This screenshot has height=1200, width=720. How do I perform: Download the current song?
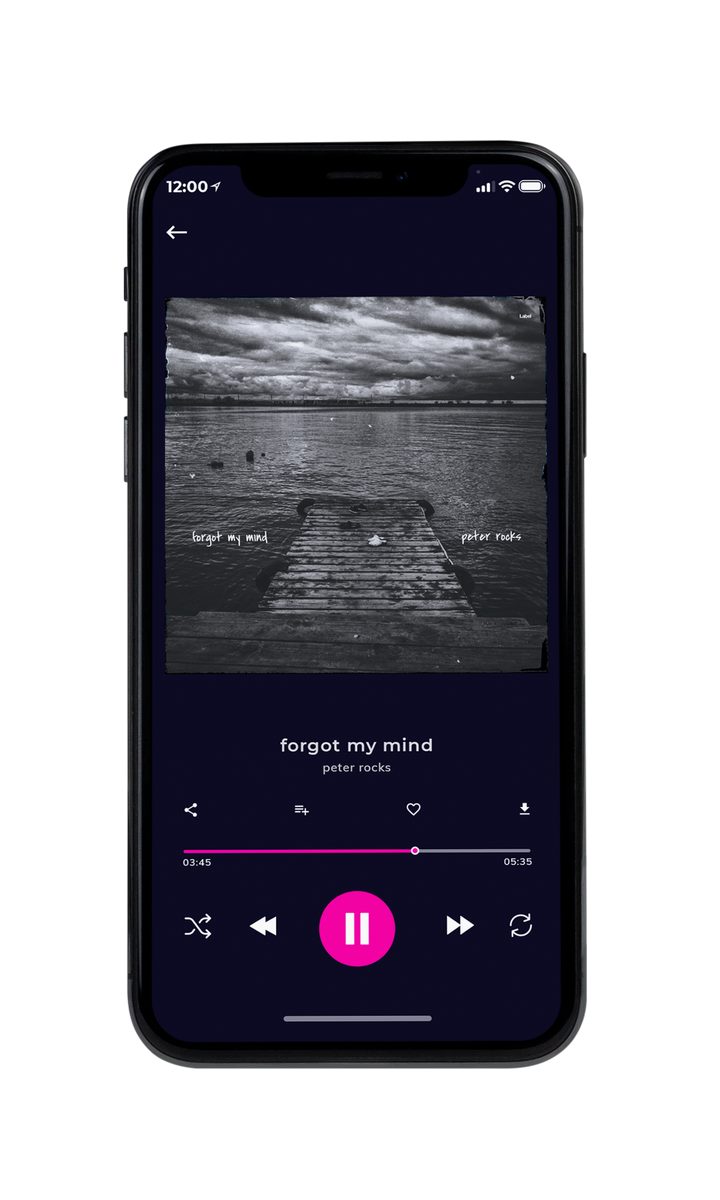[x=524, y=809]
